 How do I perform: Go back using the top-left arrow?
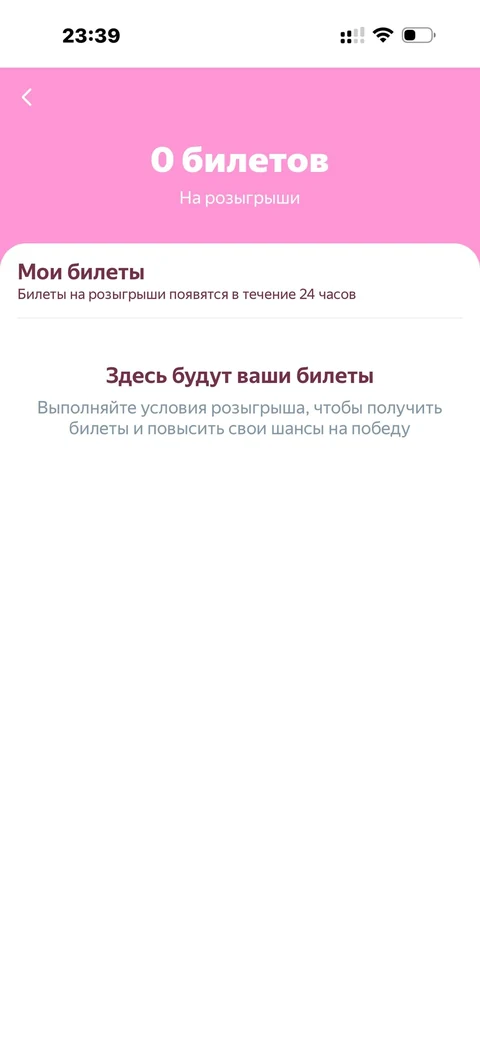coord(27,97)
